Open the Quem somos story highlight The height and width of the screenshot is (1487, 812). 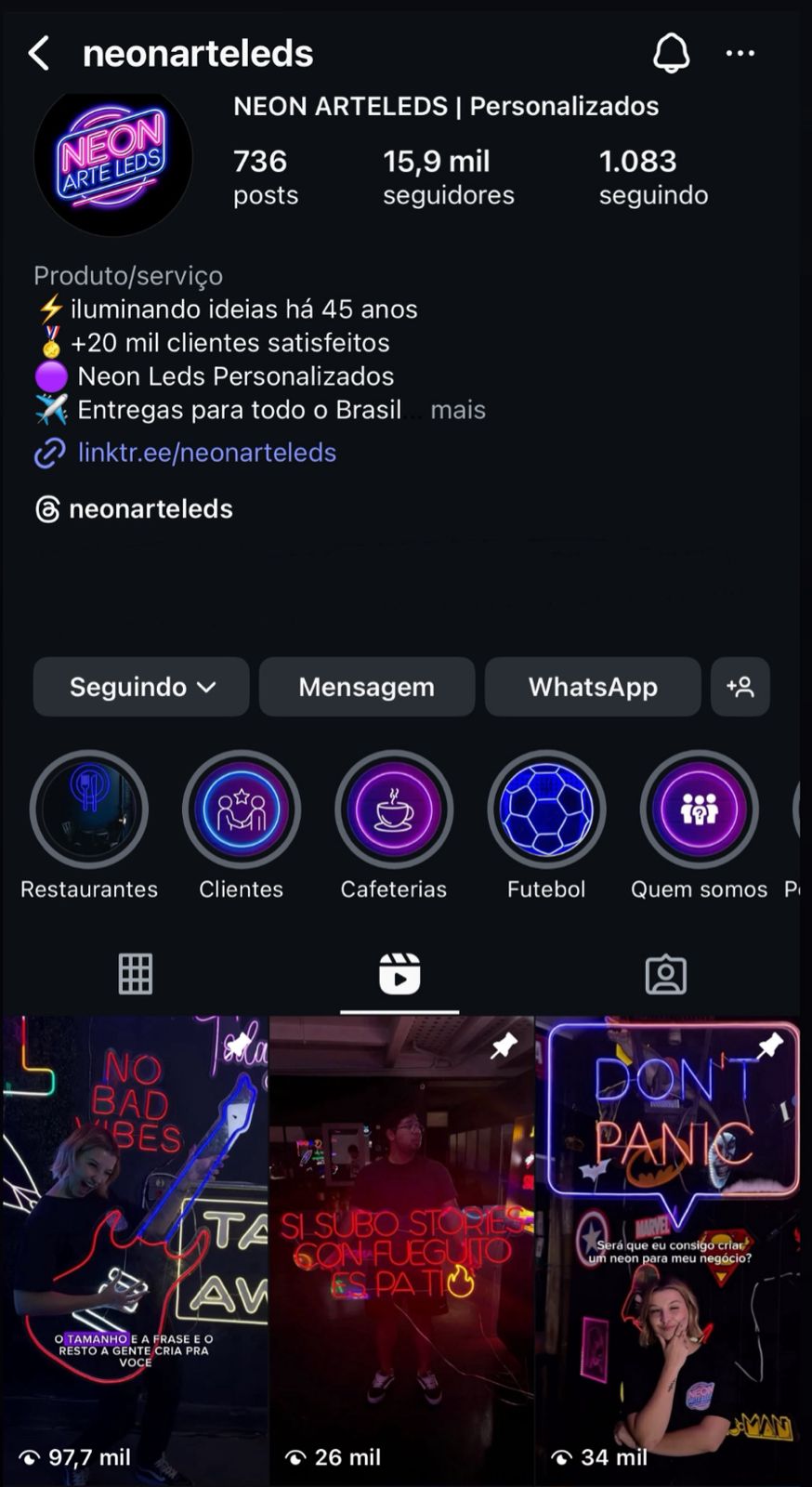coord(699,809)
